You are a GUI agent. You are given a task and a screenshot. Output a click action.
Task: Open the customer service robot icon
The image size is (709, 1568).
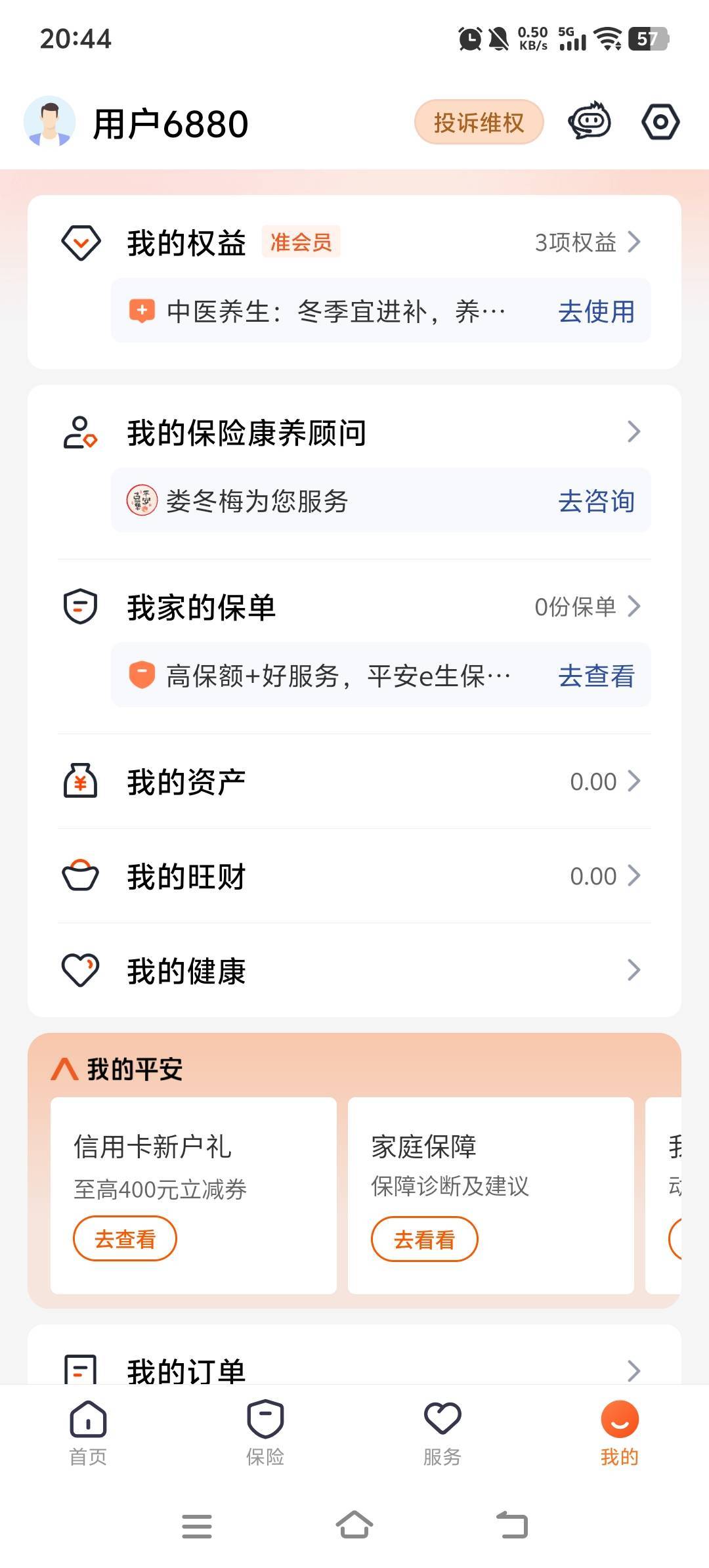point(589,122)
